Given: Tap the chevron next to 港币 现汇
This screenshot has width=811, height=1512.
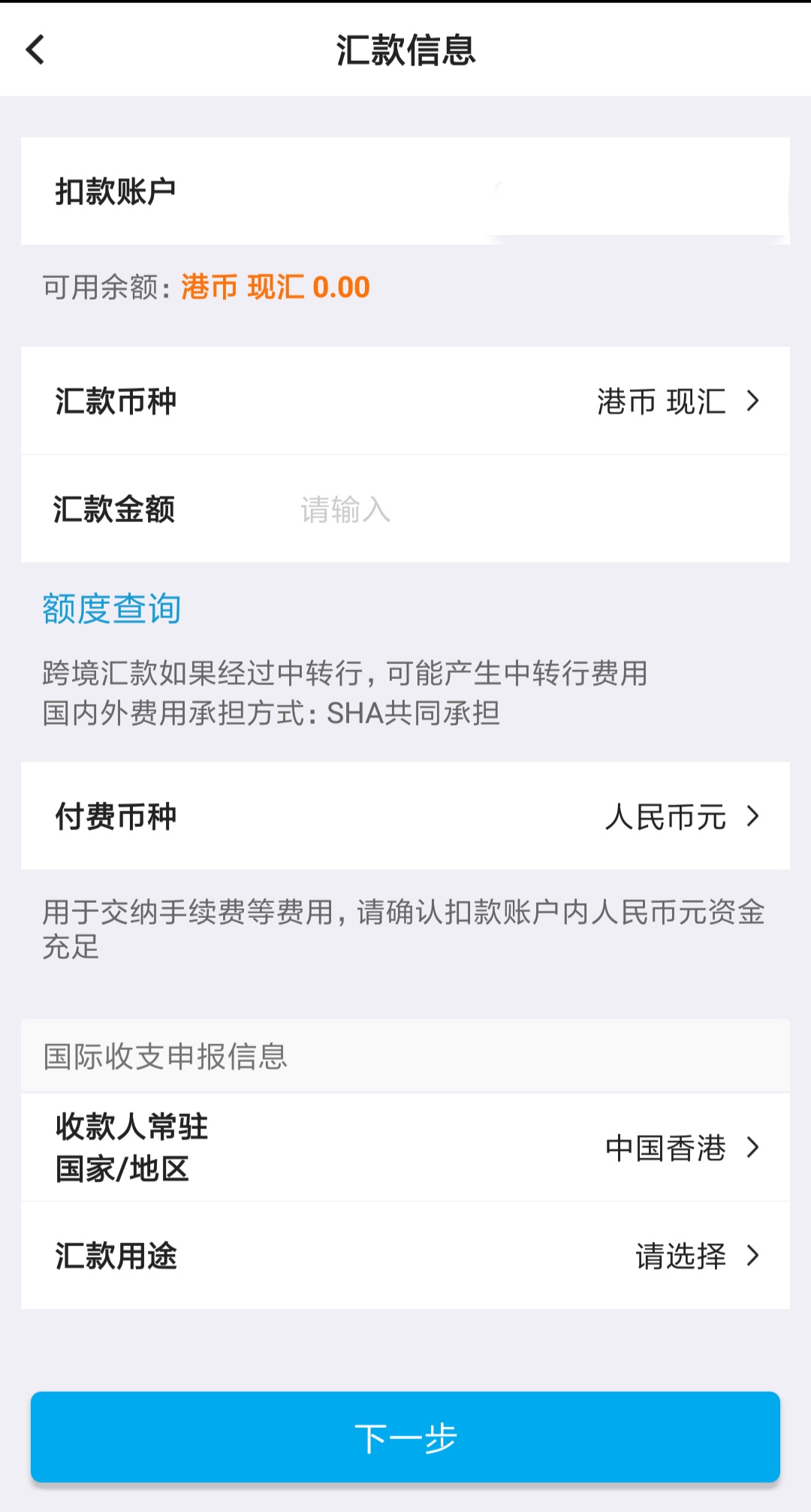Looking at the screenshot, I should coord(753,402).
